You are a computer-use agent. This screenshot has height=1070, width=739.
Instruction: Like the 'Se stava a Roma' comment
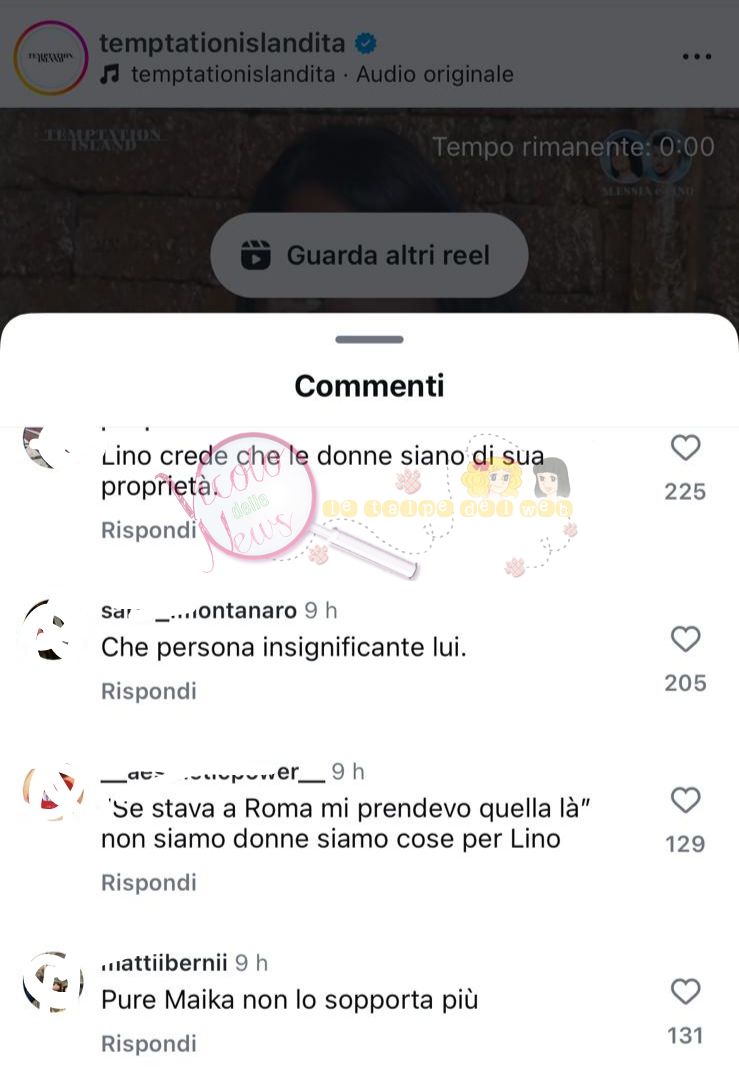(x=685, y=801)
